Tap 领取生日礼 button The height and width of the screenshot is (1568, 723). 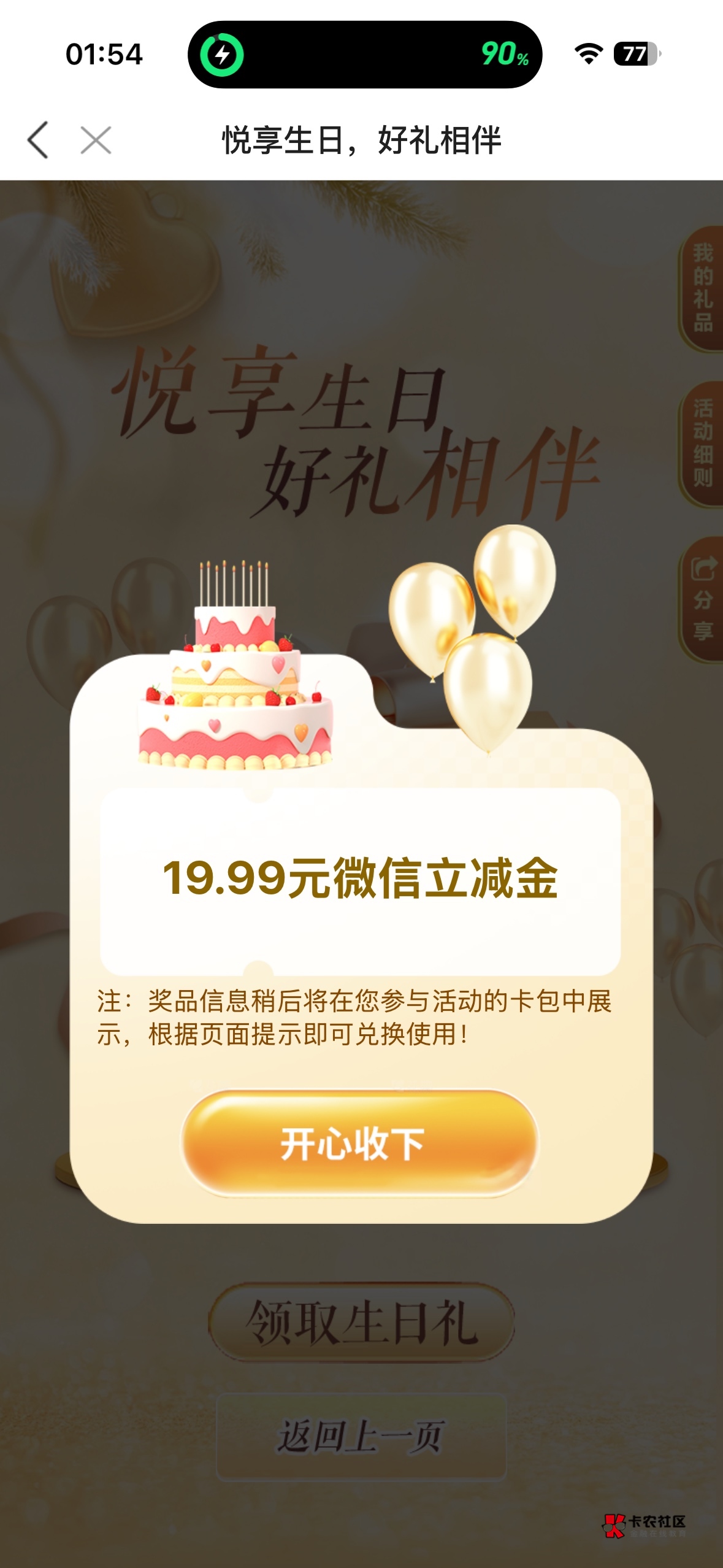361,1323
